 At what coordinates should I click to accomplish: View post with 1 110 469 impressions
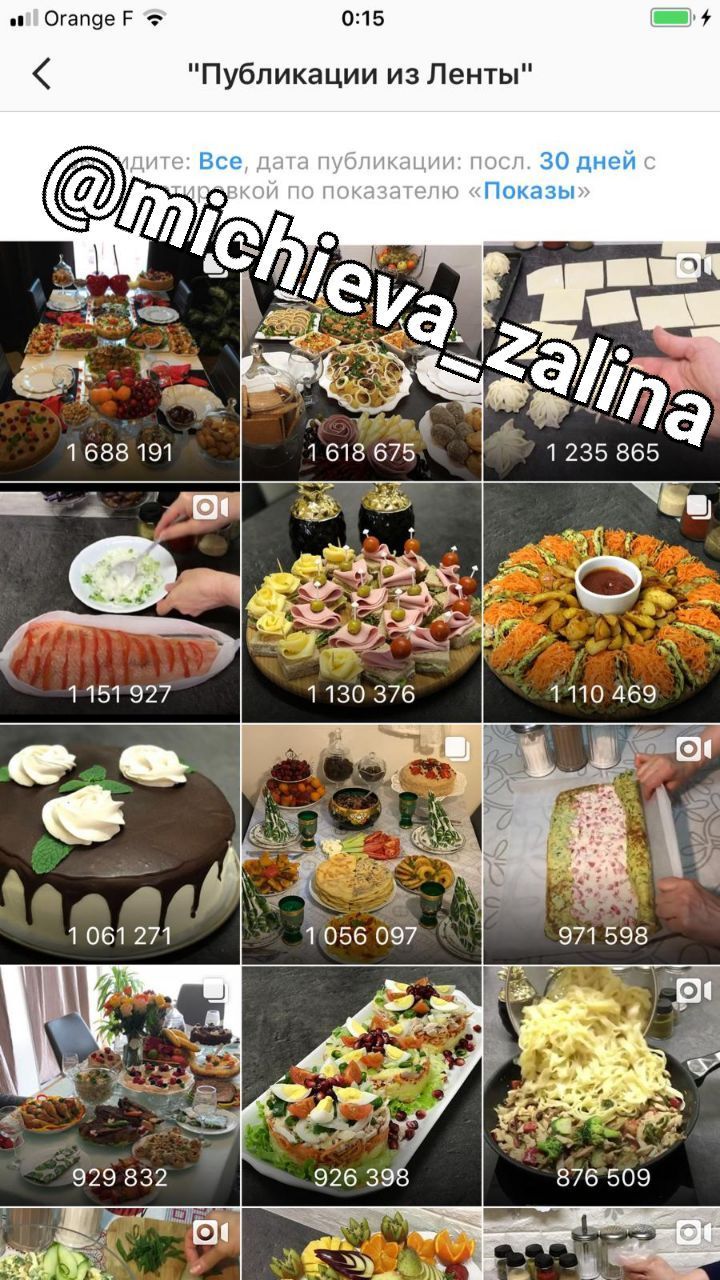pyautogui.click(x=602, y=602)
